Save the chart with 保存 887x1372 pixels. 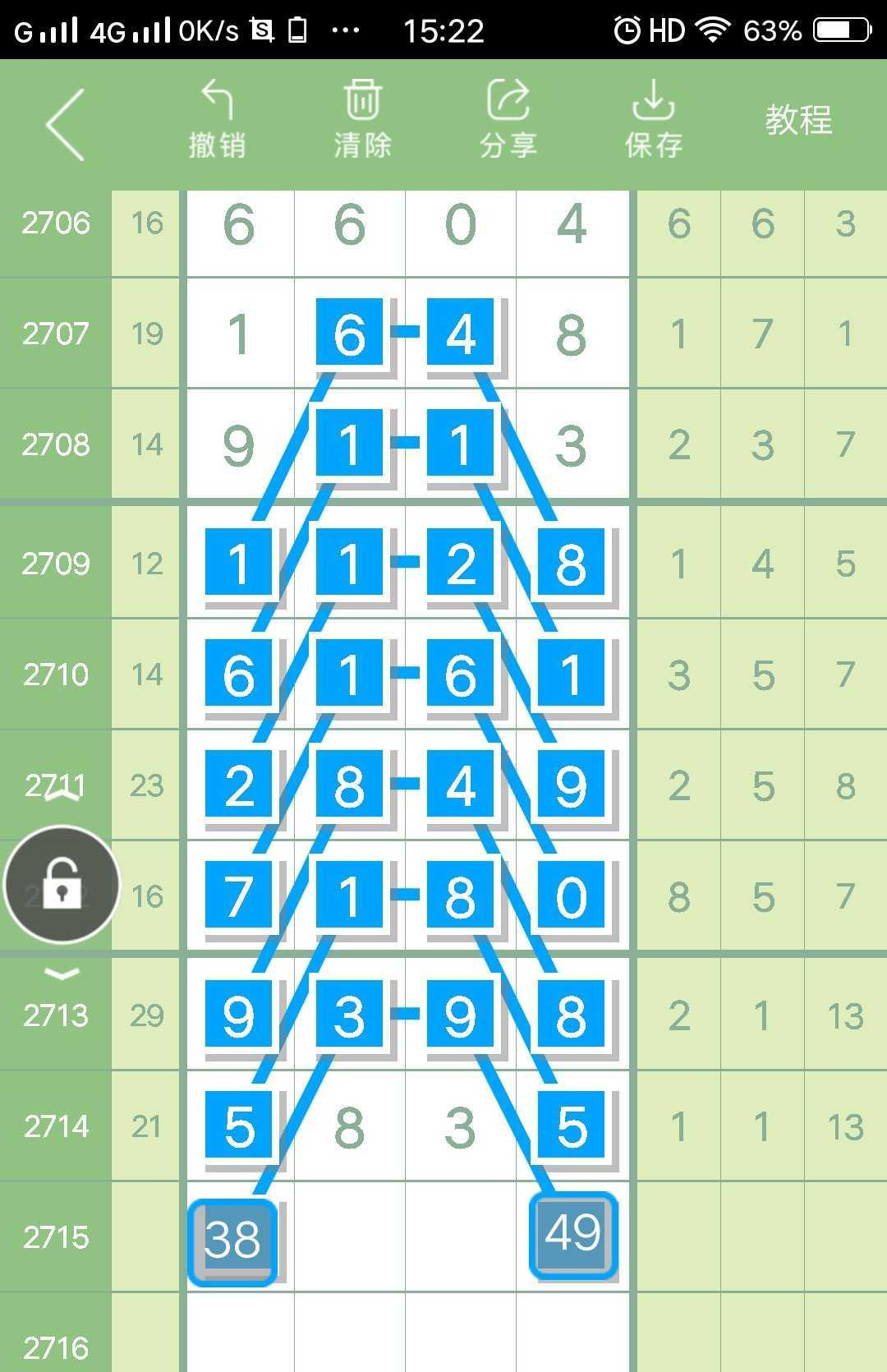653,120
